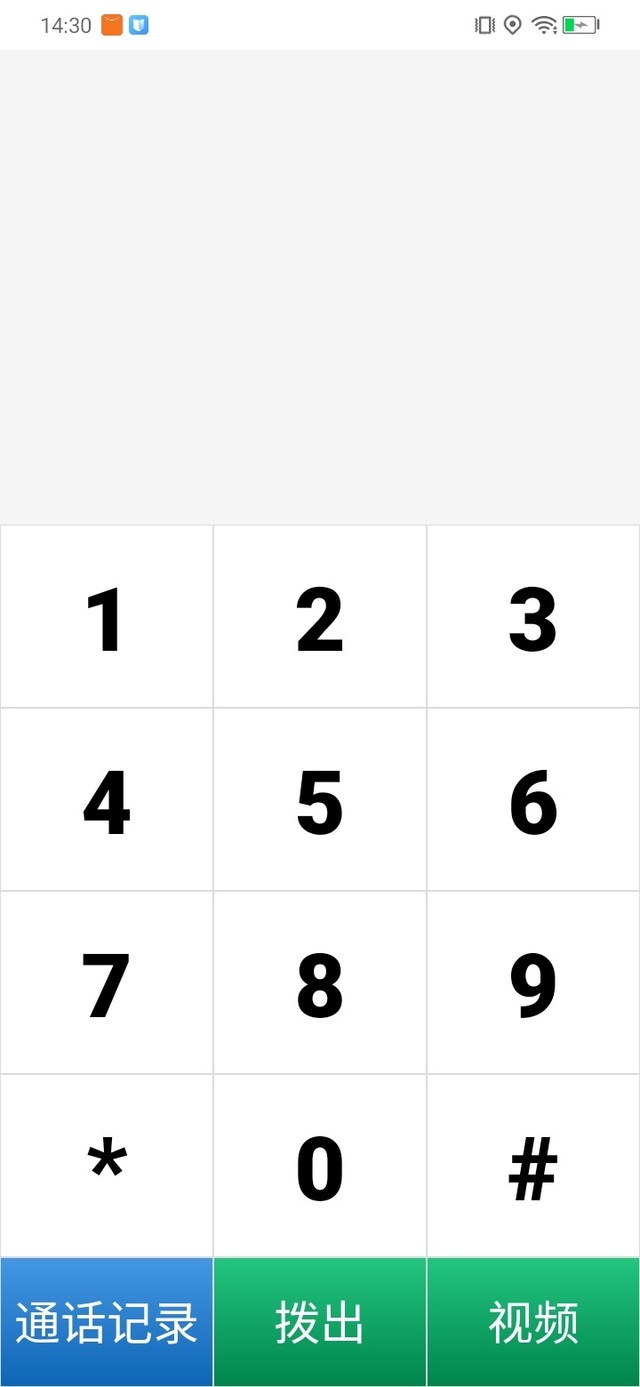Viewport: 640px width, 1387px height.
Task: Enter digit 6 on the dial pad
Action: pyautogui.click(x=533, y=800)
